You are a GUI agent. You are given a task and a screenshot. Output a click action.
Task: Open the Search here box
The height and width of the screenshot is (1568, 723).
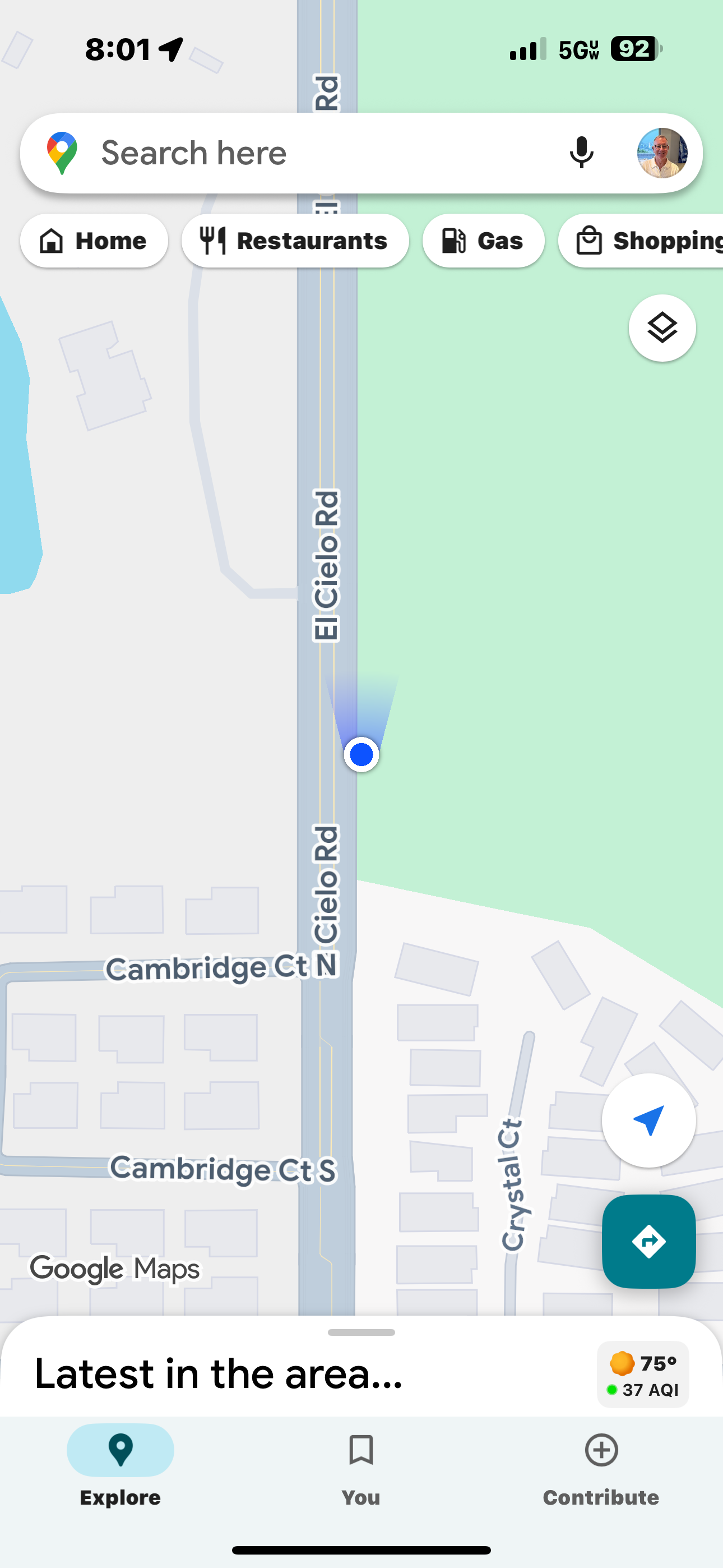[x=304, y=153]
